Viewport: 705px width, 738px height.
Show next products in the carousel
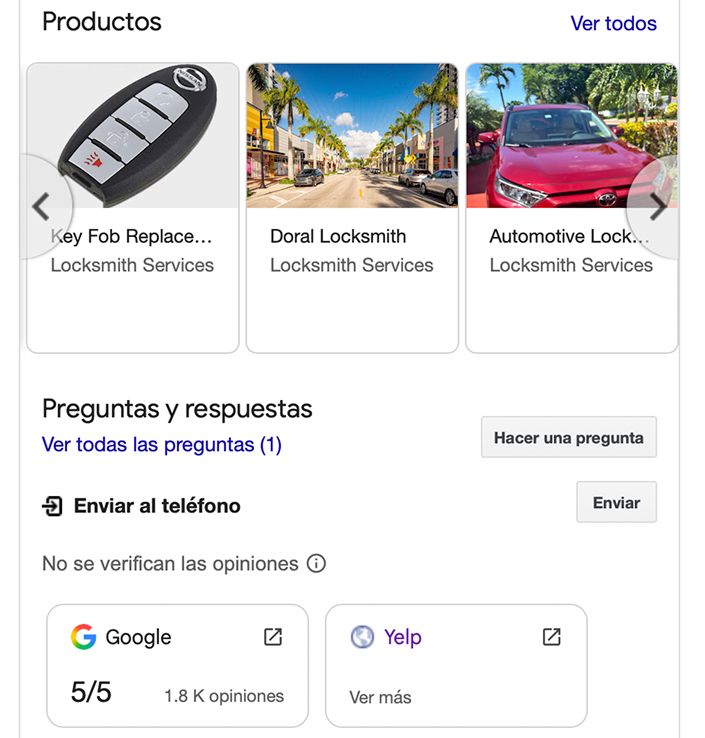click(657, 207)
